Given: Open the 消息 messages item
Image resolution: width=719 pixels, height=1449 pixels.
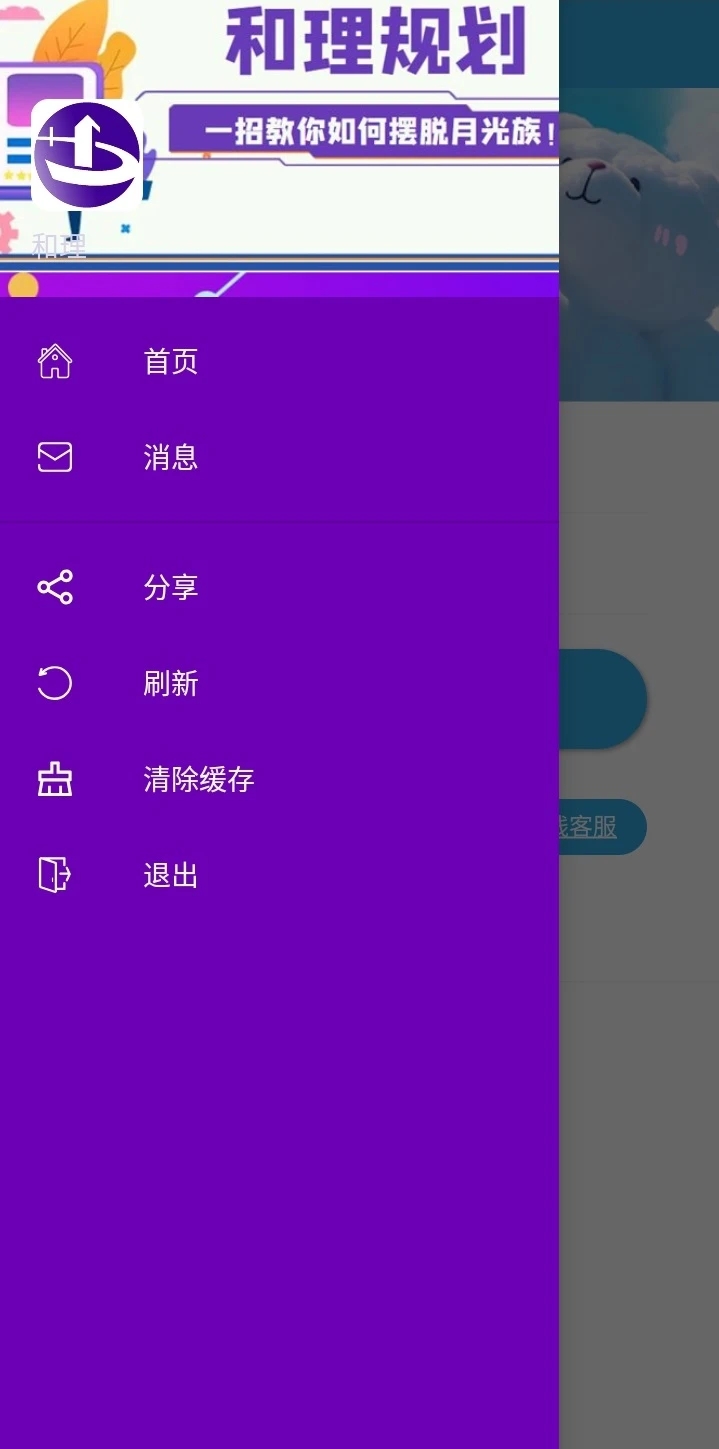Looking at the screenshot, I should tap(171, 457).
